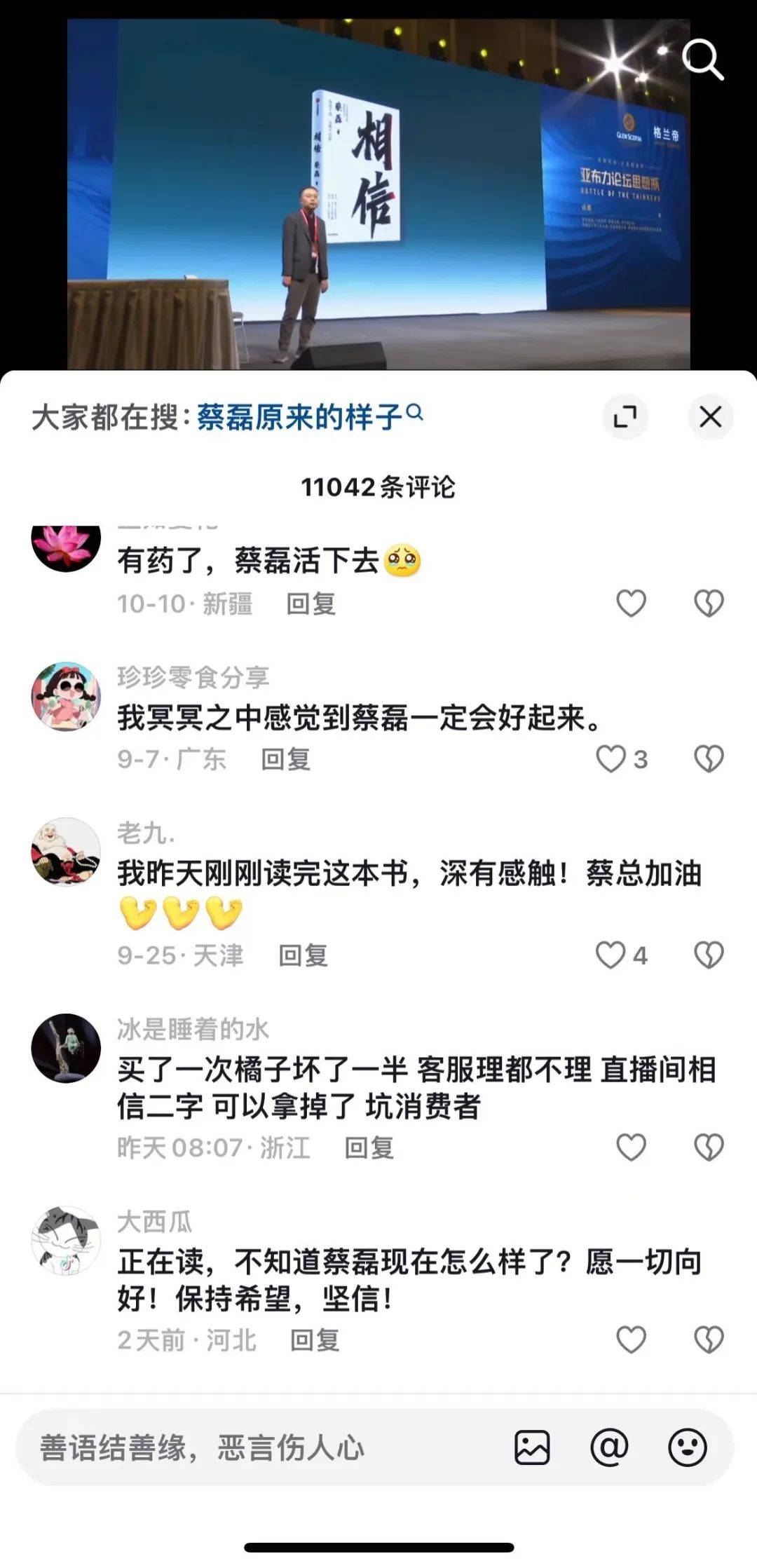Attach an image to the comment
Viewport: 757px width, 1568px height.
(532, 1448)
